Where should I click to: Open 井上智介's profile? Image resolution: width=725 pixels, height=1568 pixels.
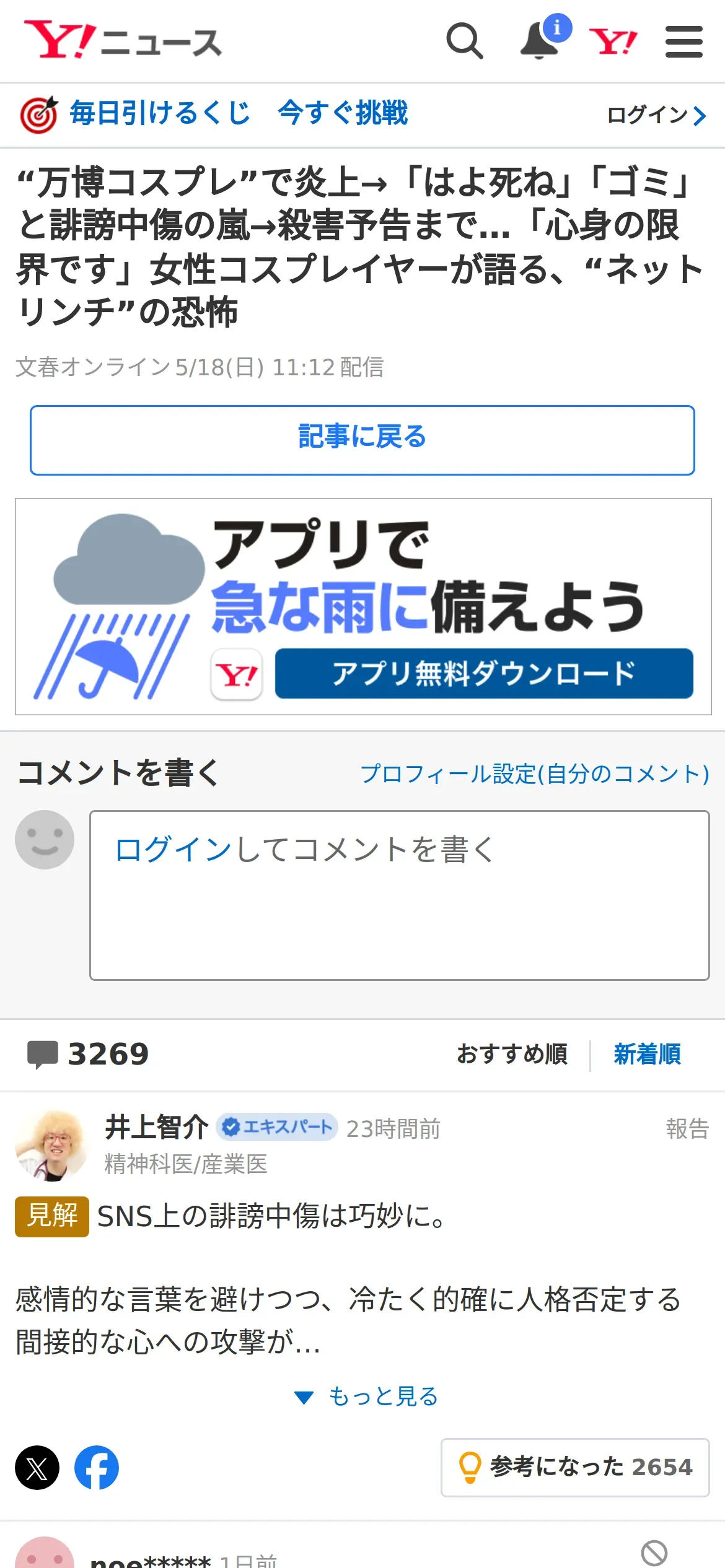click(156, 1127)
